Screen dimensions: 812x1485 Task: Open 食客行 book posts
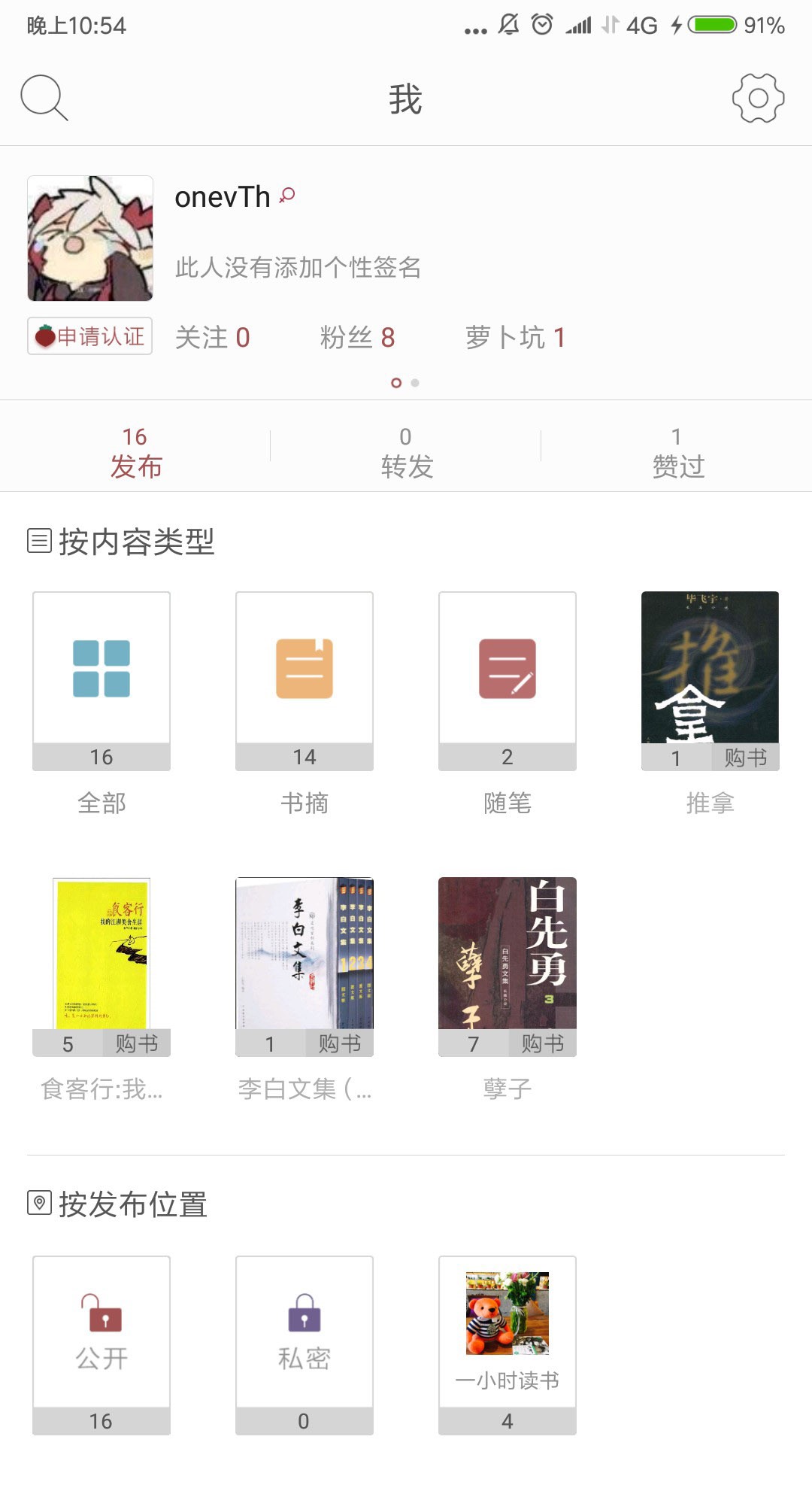coord(101,954)
